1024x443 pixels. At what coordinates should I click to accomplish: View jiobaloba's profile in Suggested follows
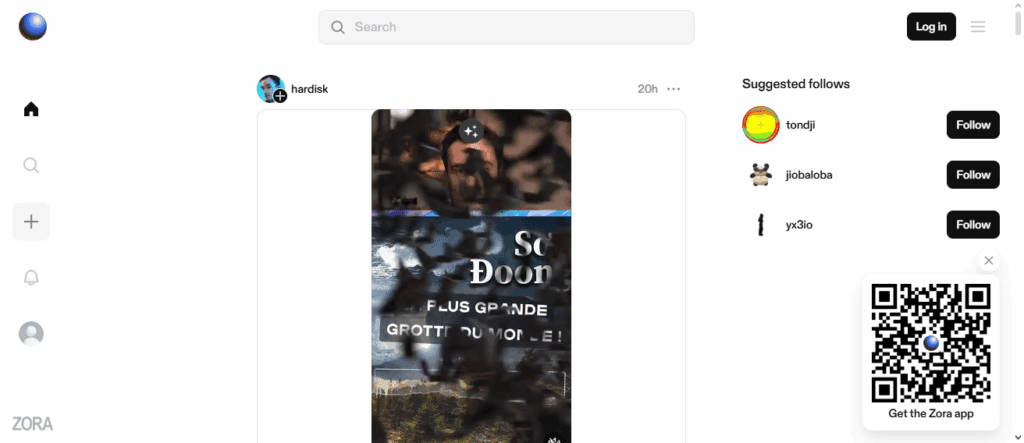(x=808, y=175)
